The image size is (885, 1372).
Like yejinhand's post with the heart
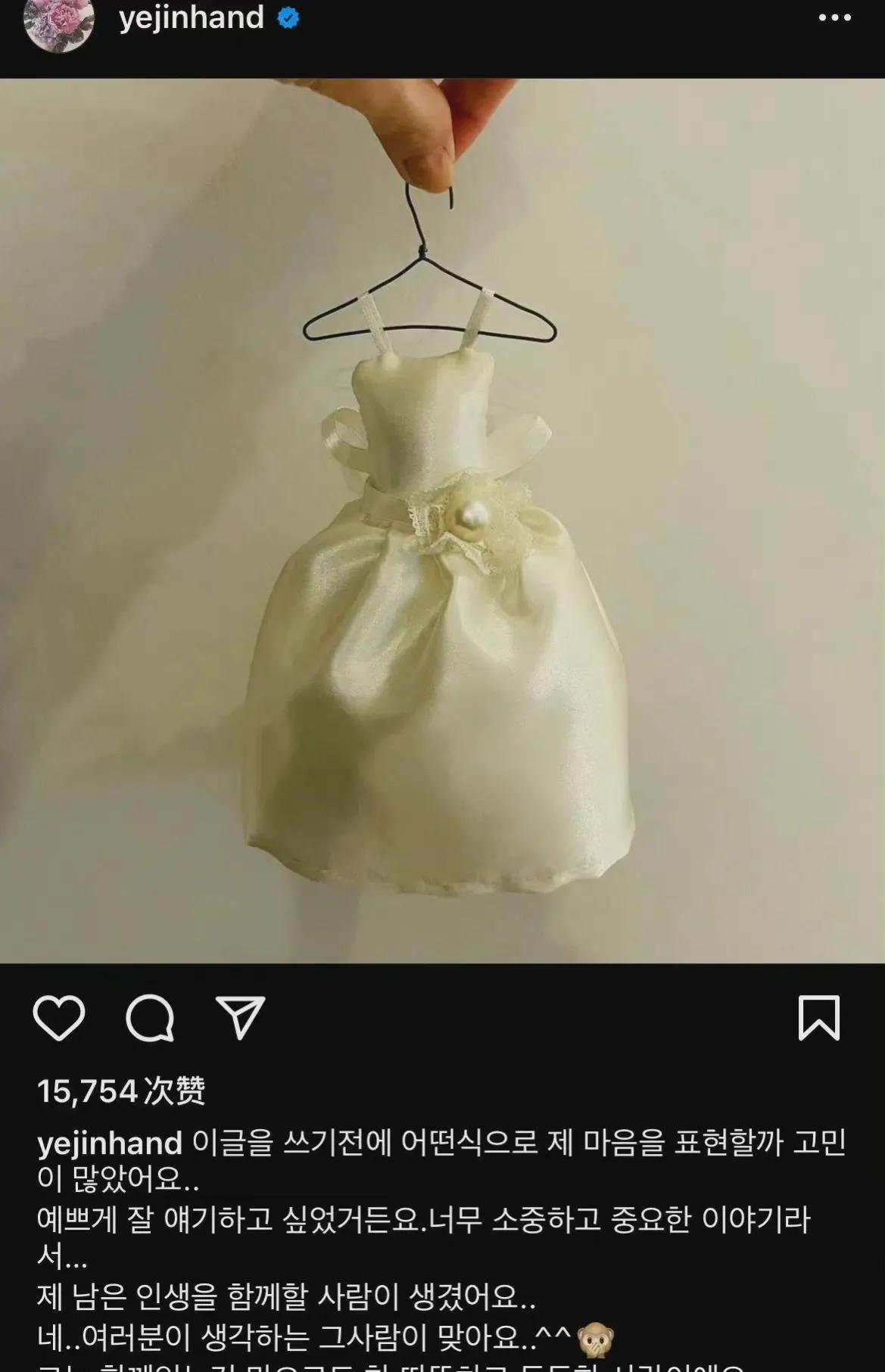59,1018
